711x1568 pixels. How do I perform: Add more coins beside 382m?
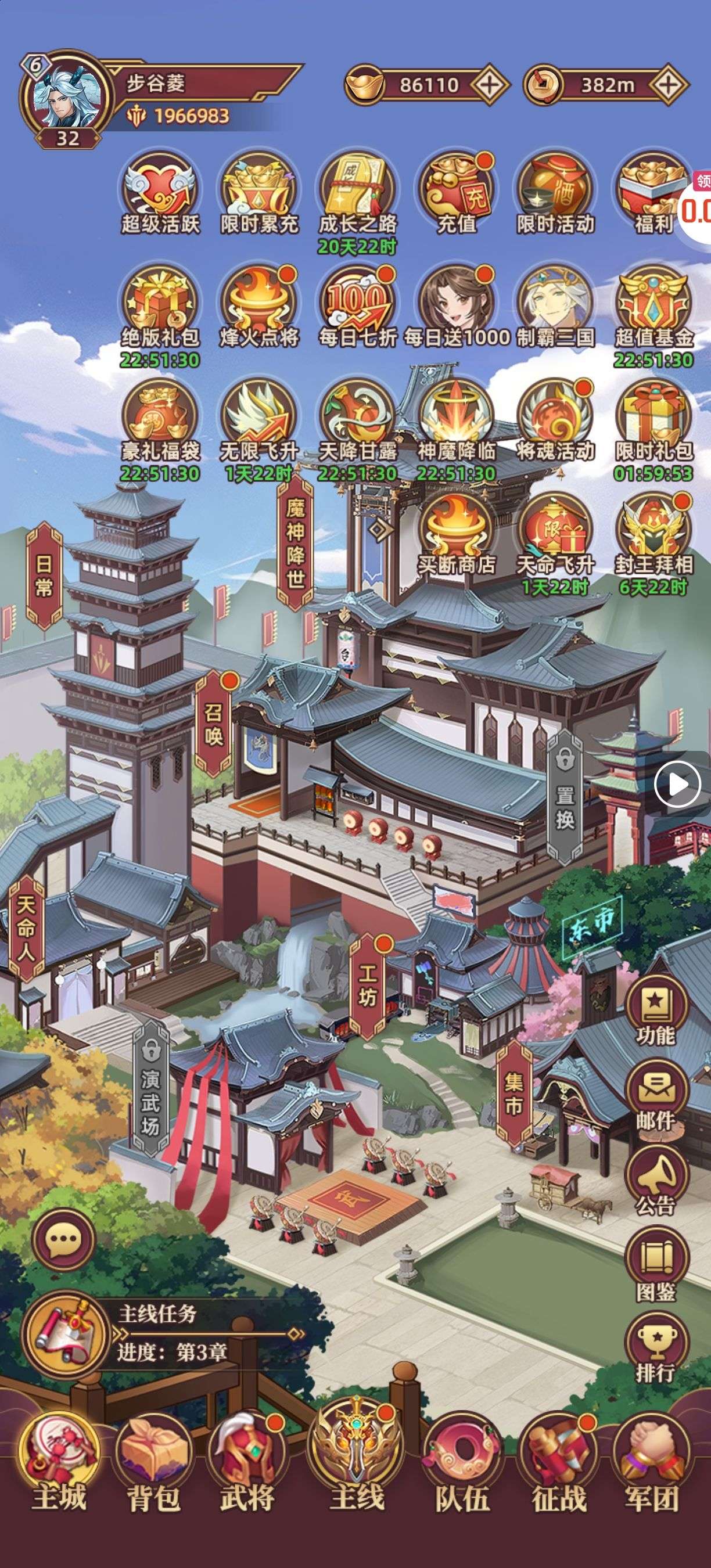pyautogui.click(x=668, y=85)
